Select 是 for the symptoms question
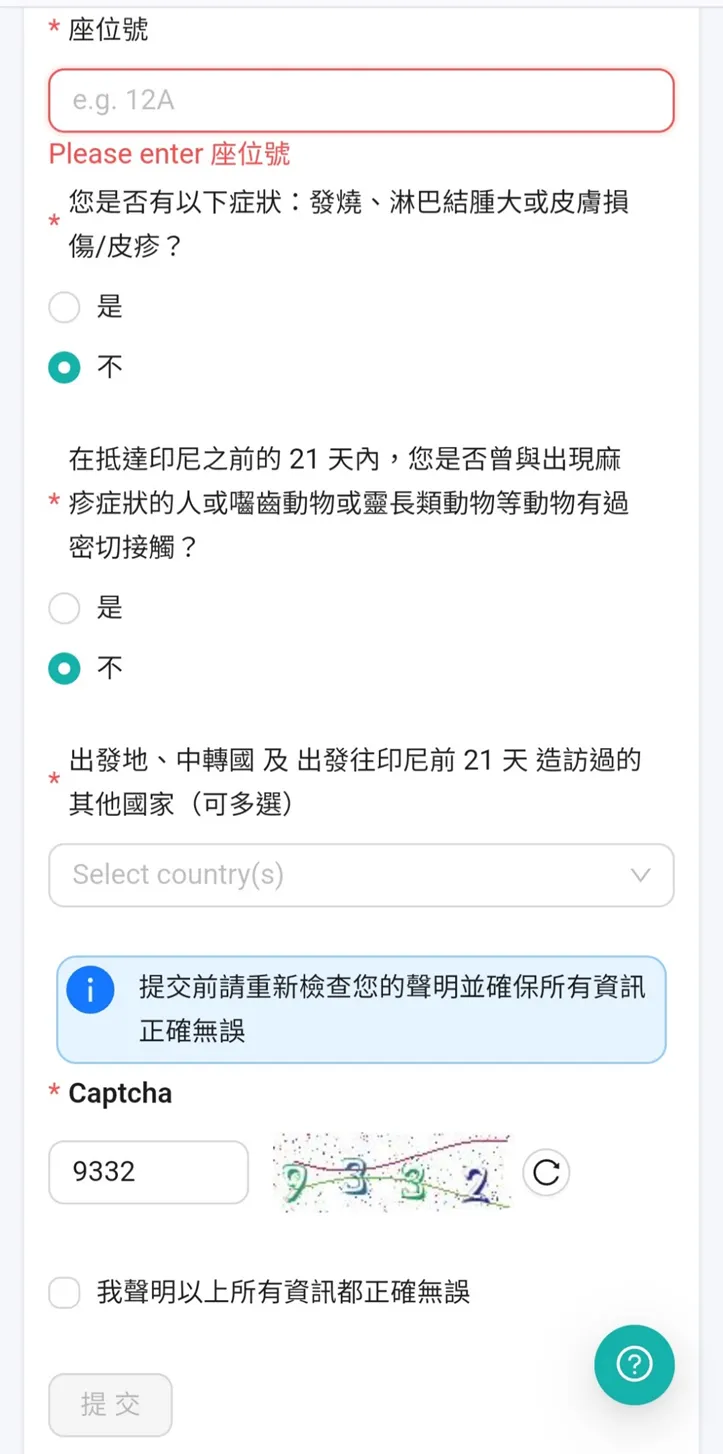This screenshot has width=723, height=1454. pyautogui.click(x=63, y=307)
